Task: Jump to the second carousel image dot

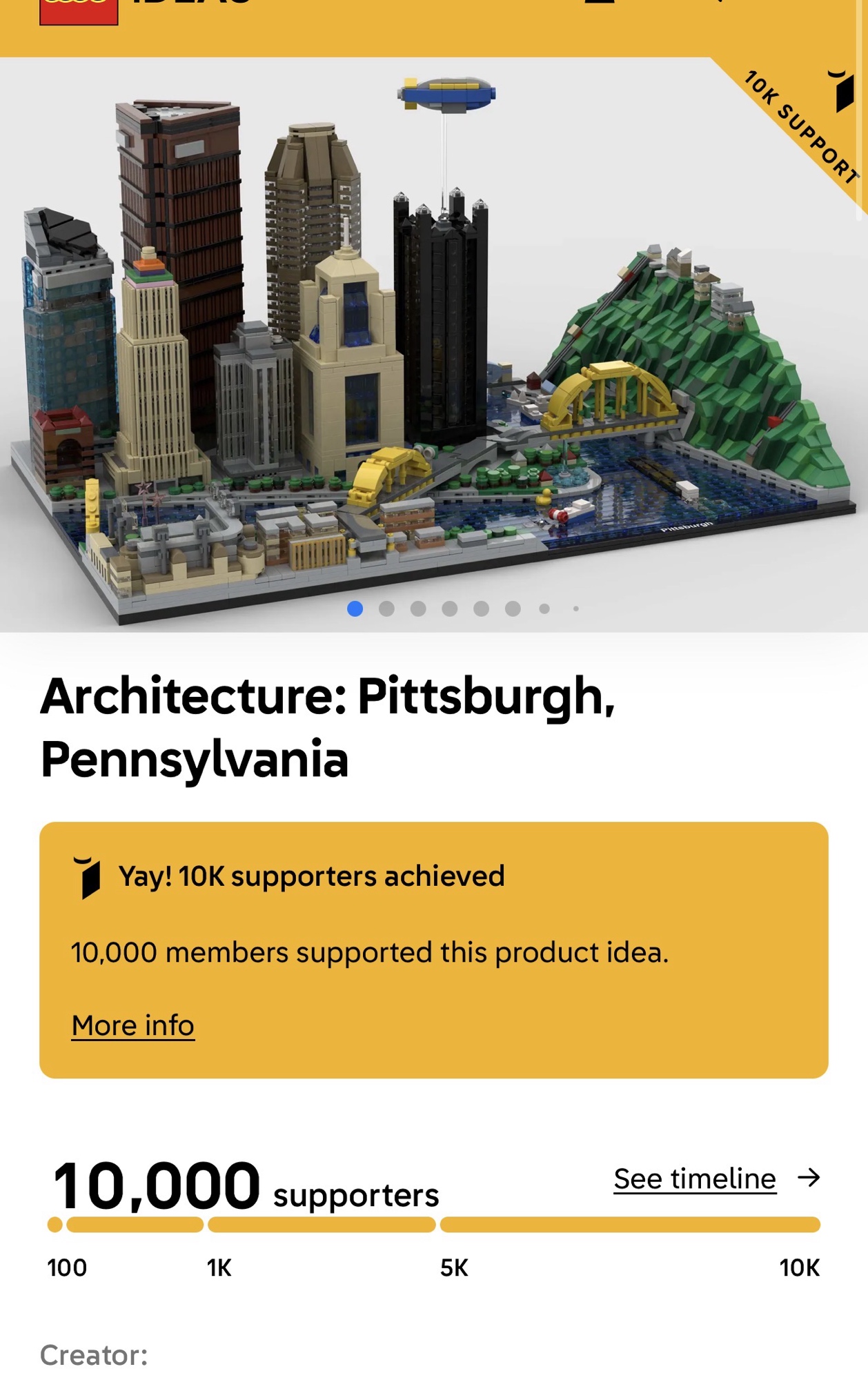Action: [387, 609]
